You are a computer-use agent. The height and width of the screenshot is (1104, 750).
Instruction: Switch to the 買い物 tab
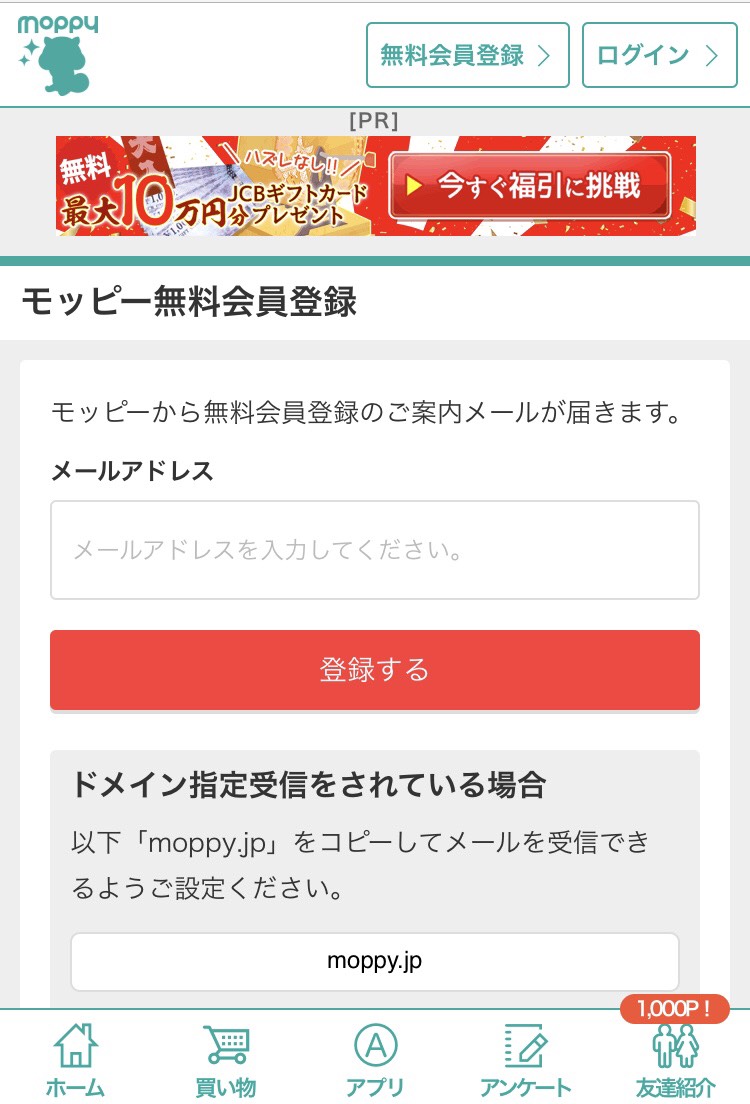click(225, 1060)
